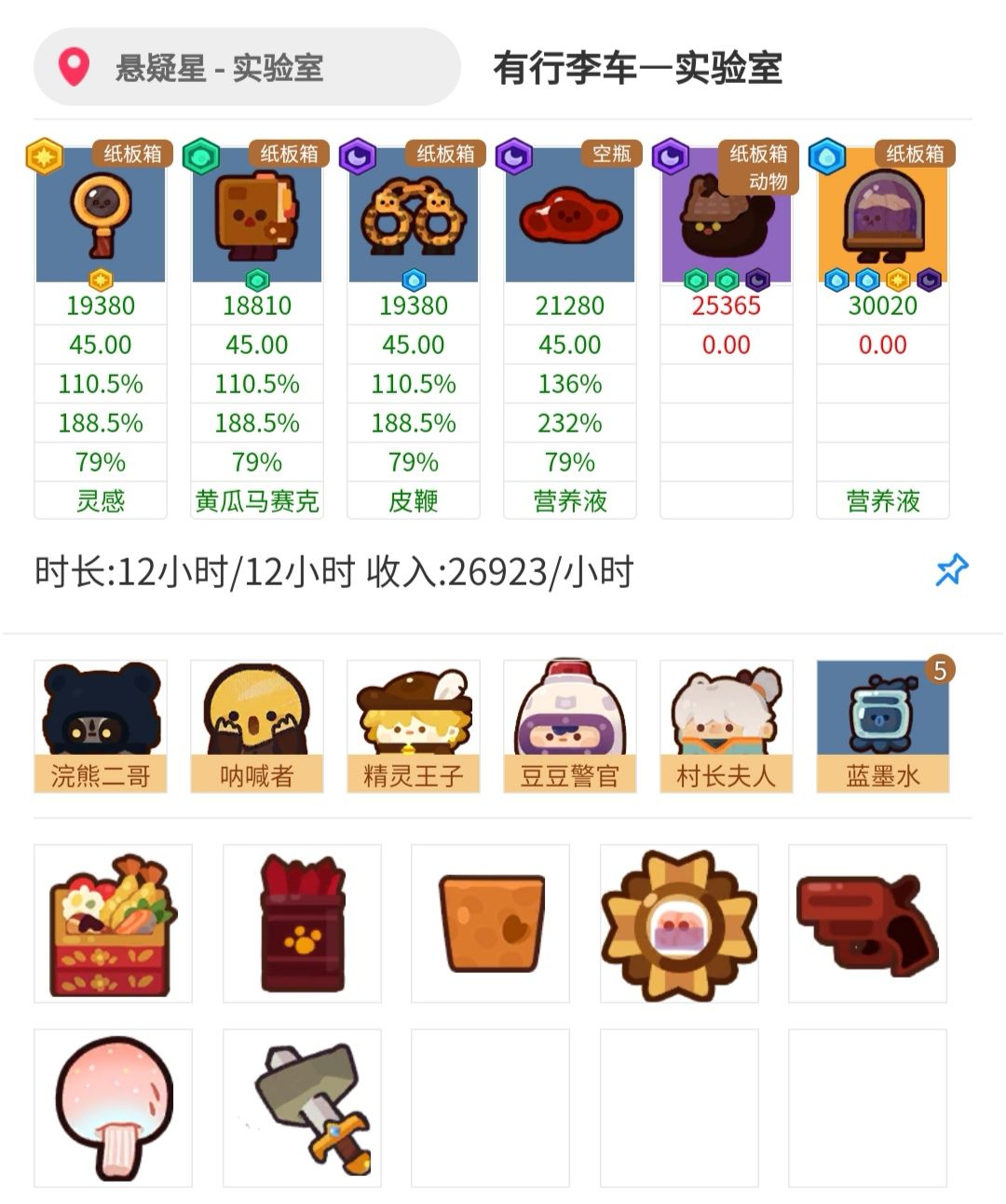Screen dimensions: 1006x1204
Task: Select the character 精灵王子
Action: (x=414, y=726)
